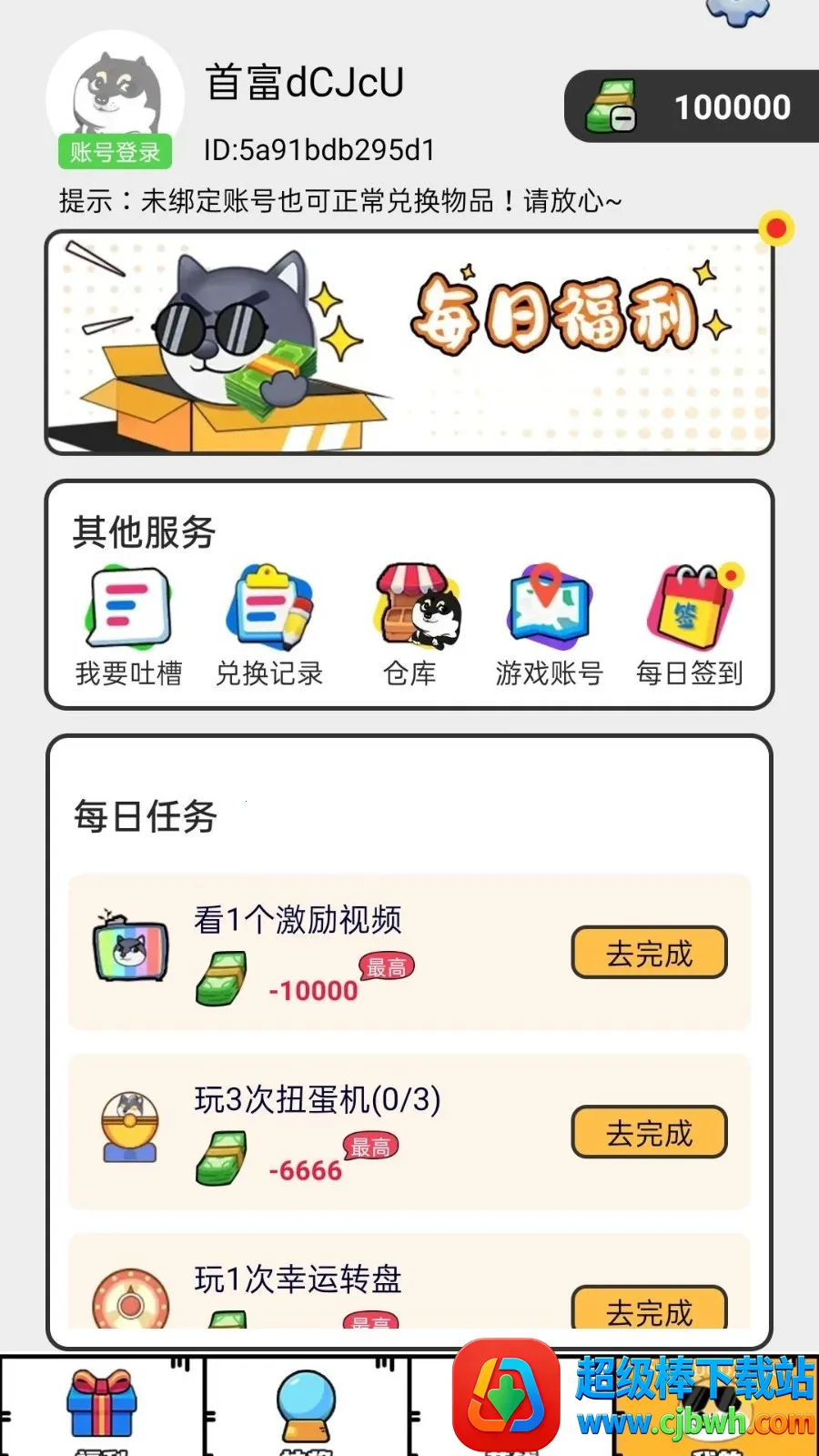Open the 每日福利 daily benefits banner
Image resolution: width=819 pixels, height=1456 pixels.
[x=409, y=342]
